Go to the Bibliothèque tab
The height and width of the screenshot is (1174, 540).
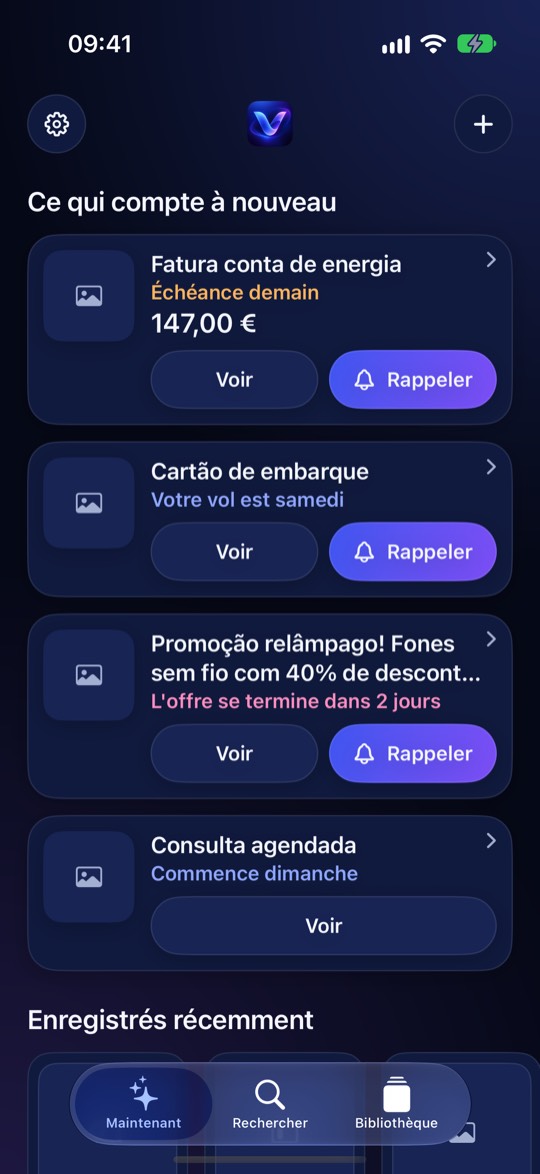tap(396, 1104)
